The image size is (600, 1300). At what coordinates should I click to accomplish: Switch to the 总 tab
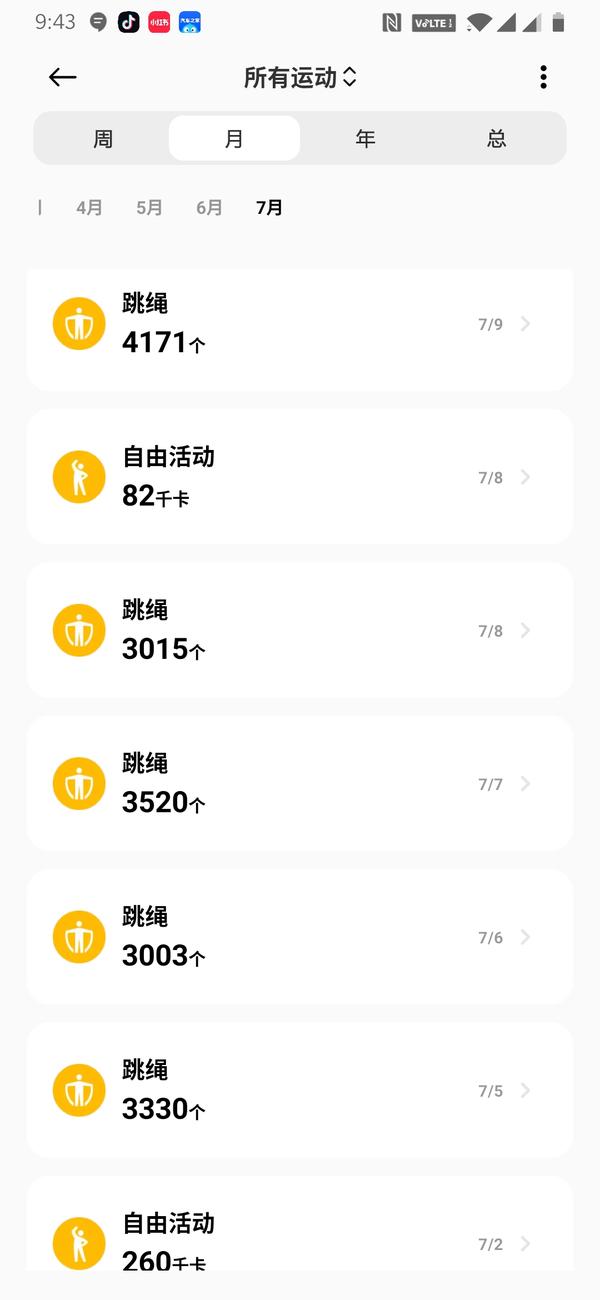pos(497,138)
